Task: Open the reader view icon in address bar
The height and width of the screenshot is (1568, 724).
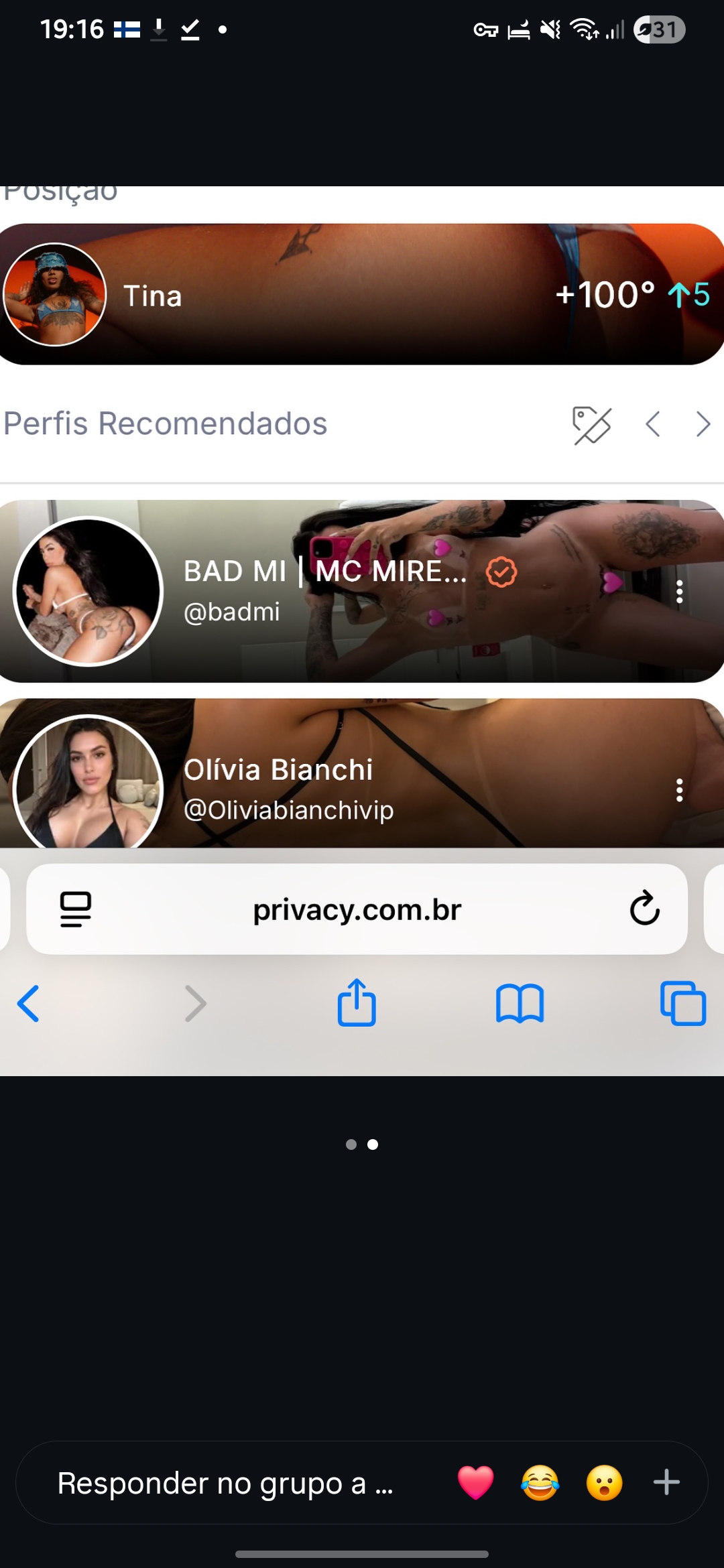Action: coord(76,909)
